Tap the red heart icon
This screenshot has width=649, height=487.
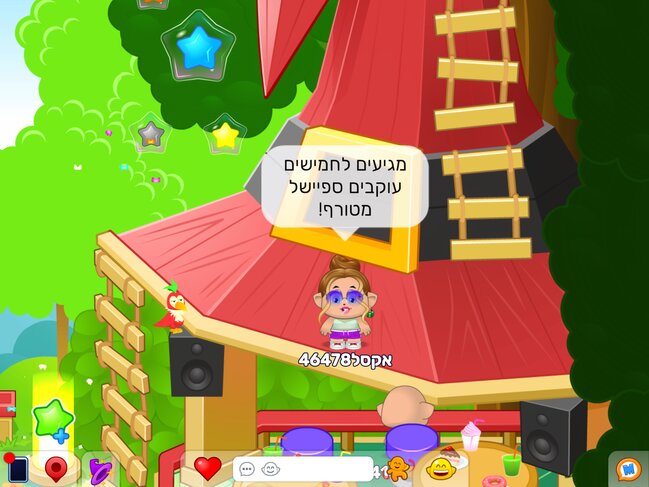coord(207,468)
